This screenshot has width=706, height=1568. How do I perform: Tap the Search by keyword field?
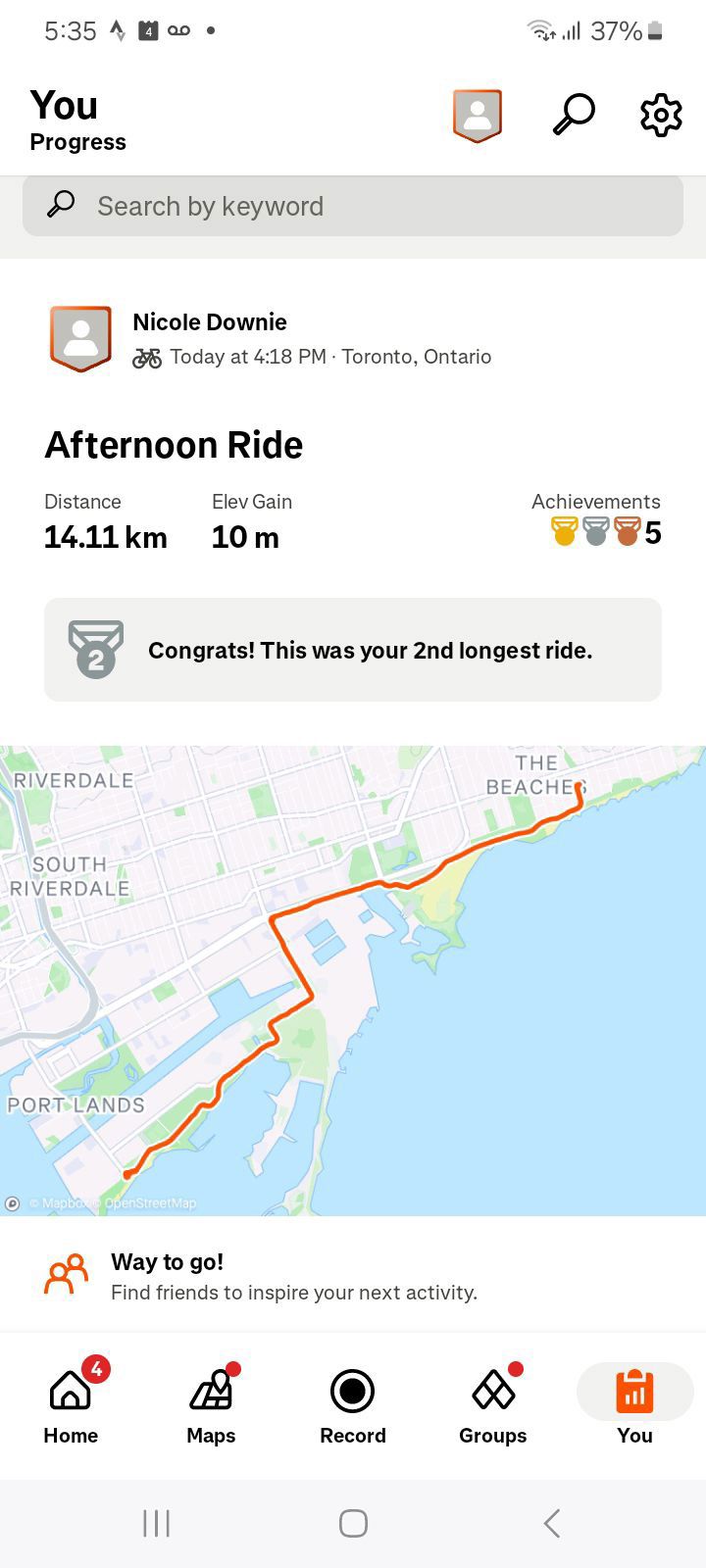click(353, 206)
